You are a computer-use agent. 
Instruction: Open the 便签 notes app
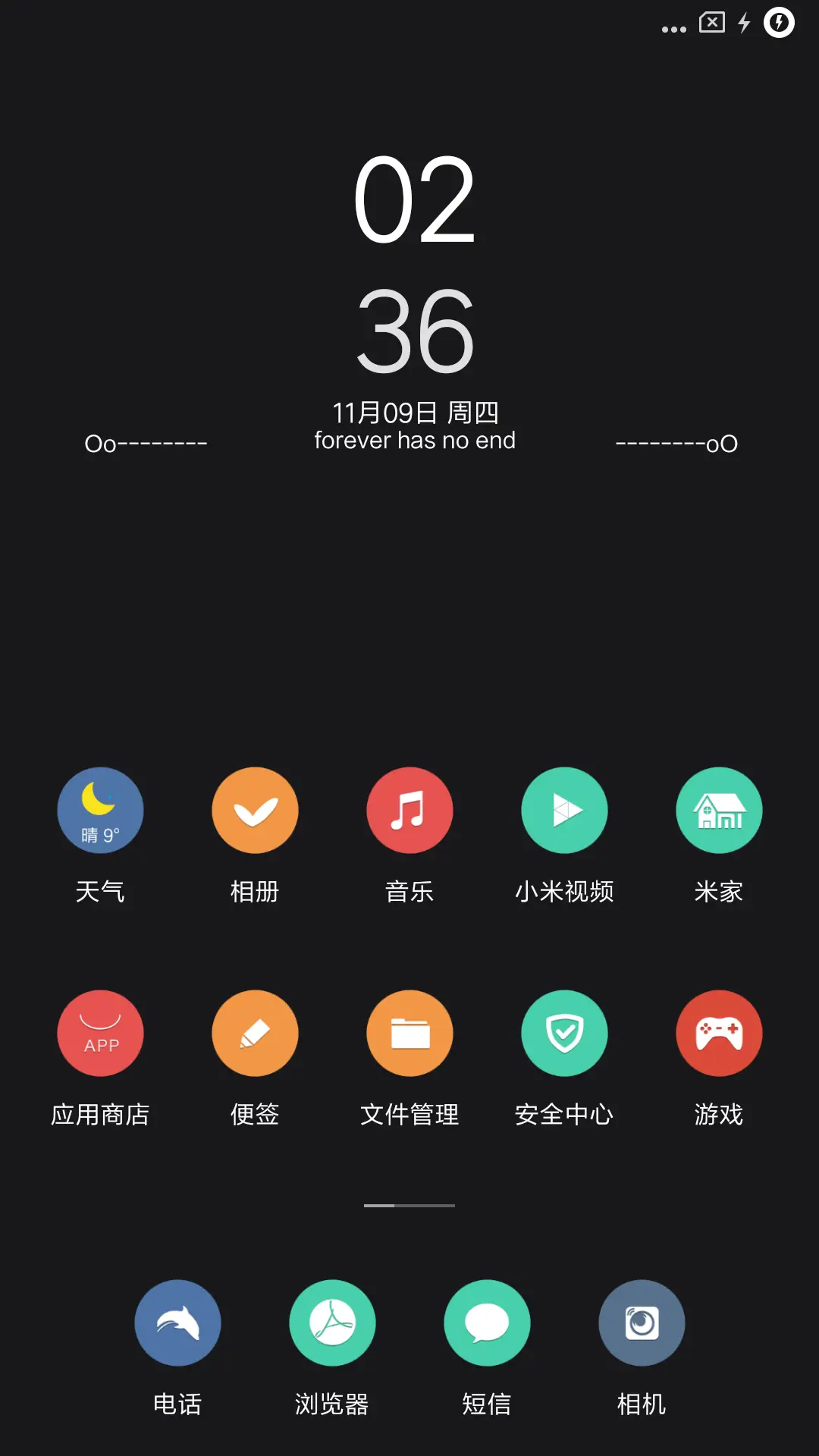click(x=255, y=1033)
